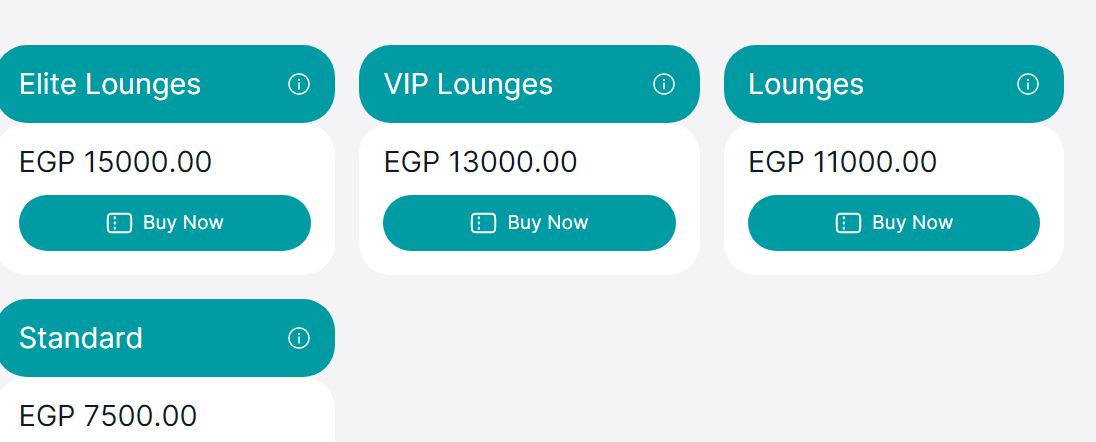Buy the Elite Lounges ticket
Image resolution: width=1096 pixels, height=442 pixels.
[x=165, y=223]
